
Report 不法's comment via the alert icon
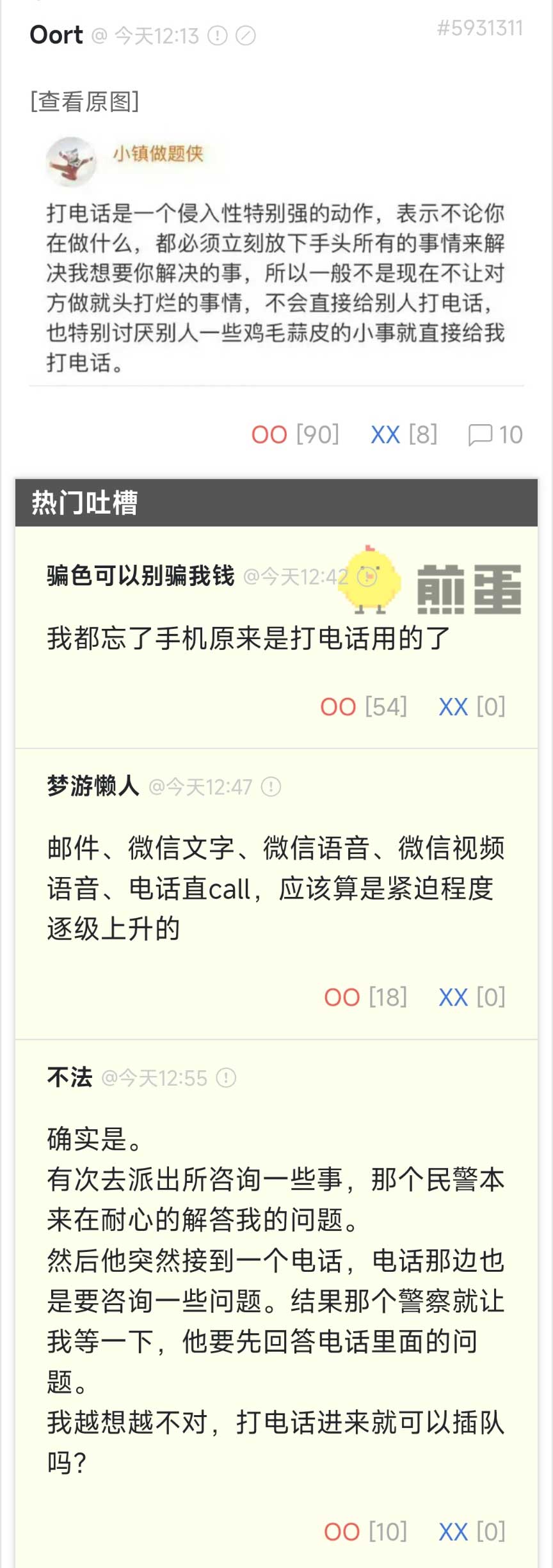click(x=226, y=1078)
